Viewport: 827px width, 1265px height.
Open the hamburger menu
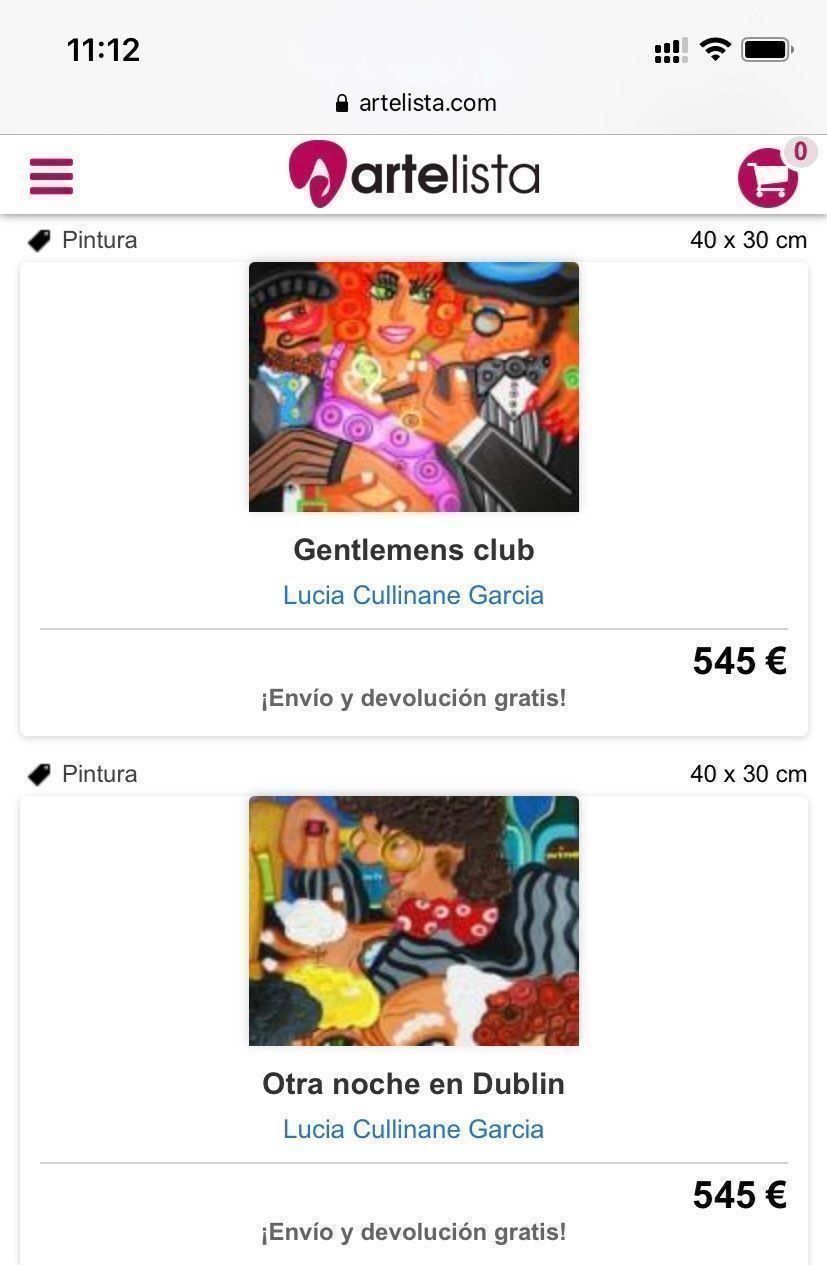pyautogui.click(x=51, y=176)
